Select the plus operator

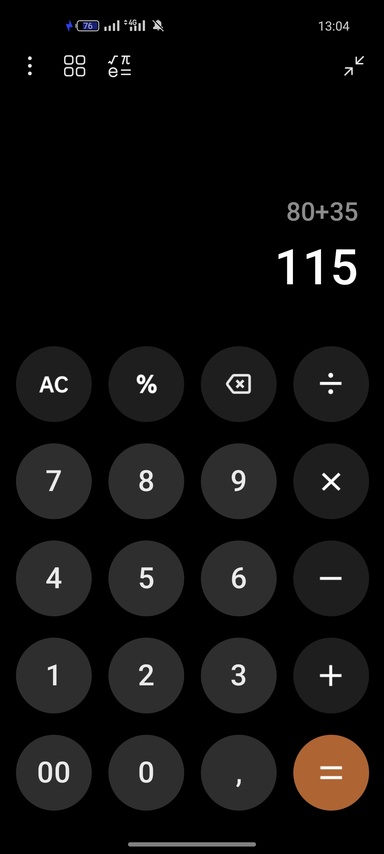[331, 675]
